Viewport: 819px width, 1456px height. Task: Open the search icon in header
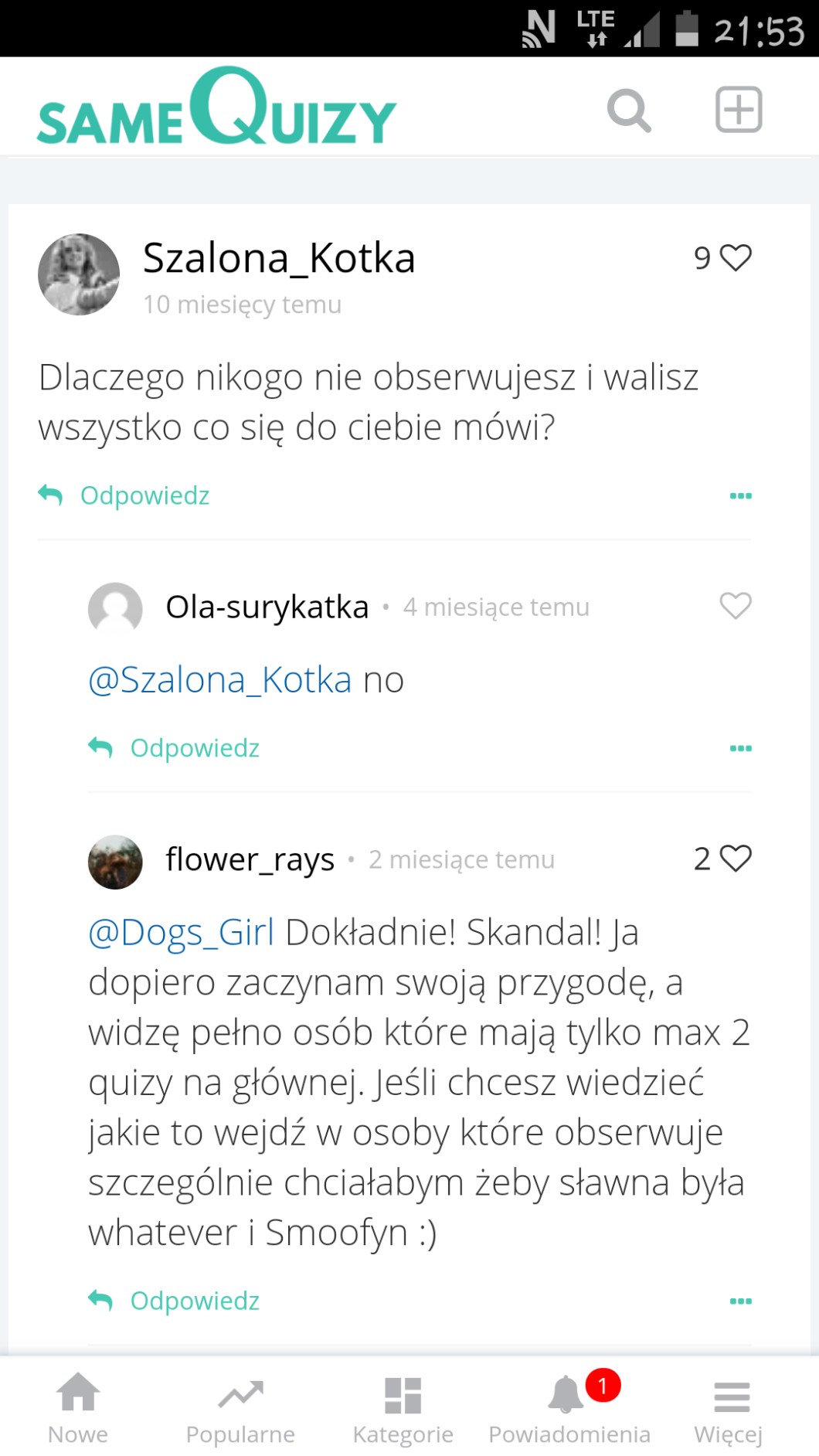629,111
